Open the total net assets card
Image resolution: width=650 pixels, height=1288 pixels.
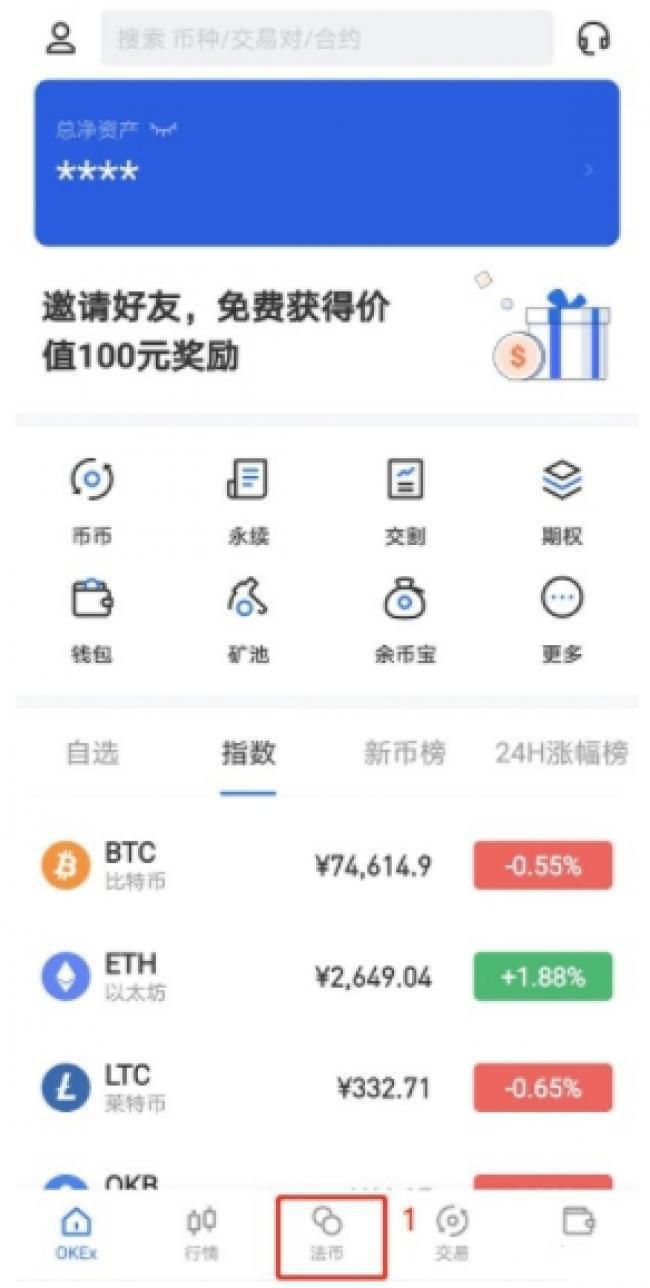point(326,163)
